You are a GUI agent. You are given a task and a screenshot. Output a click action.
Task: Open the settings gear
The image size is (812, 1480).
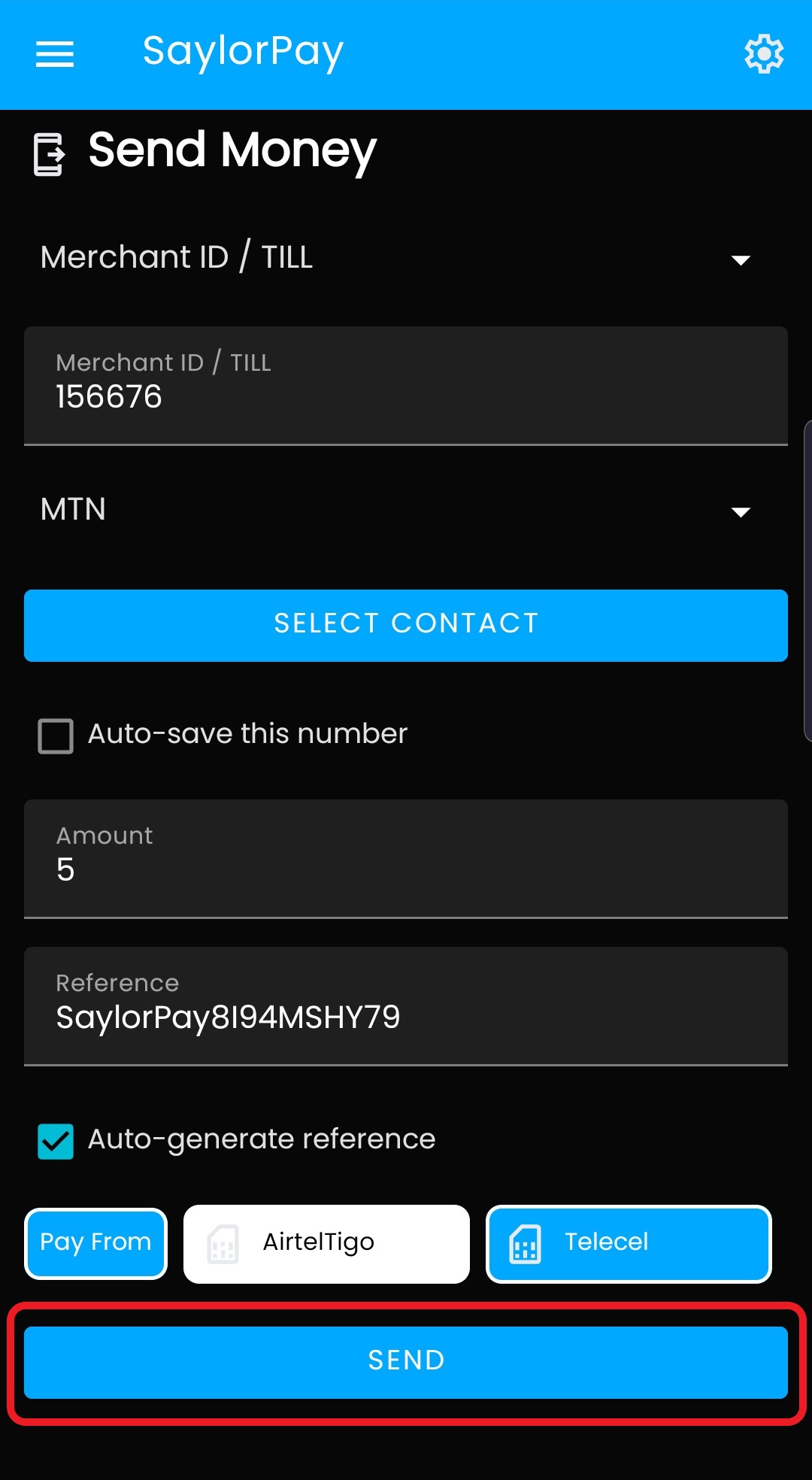point(764,54)
